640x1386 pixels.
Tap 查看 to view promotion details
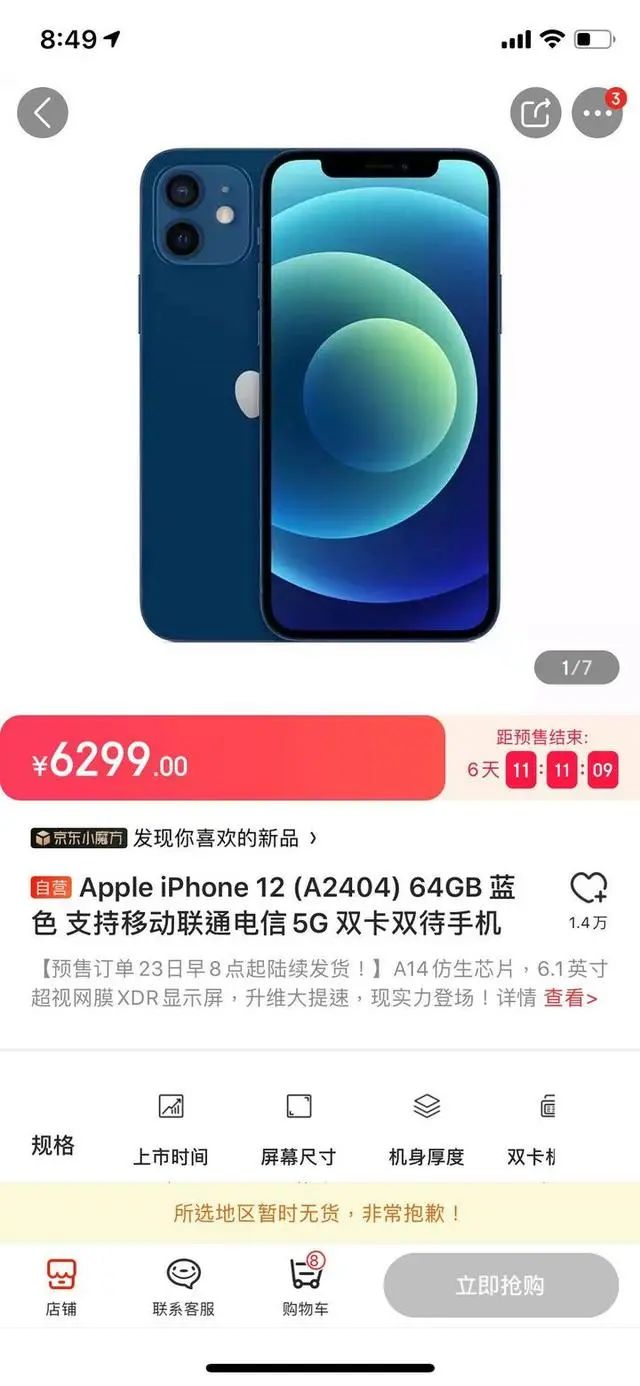click(570, 998)
